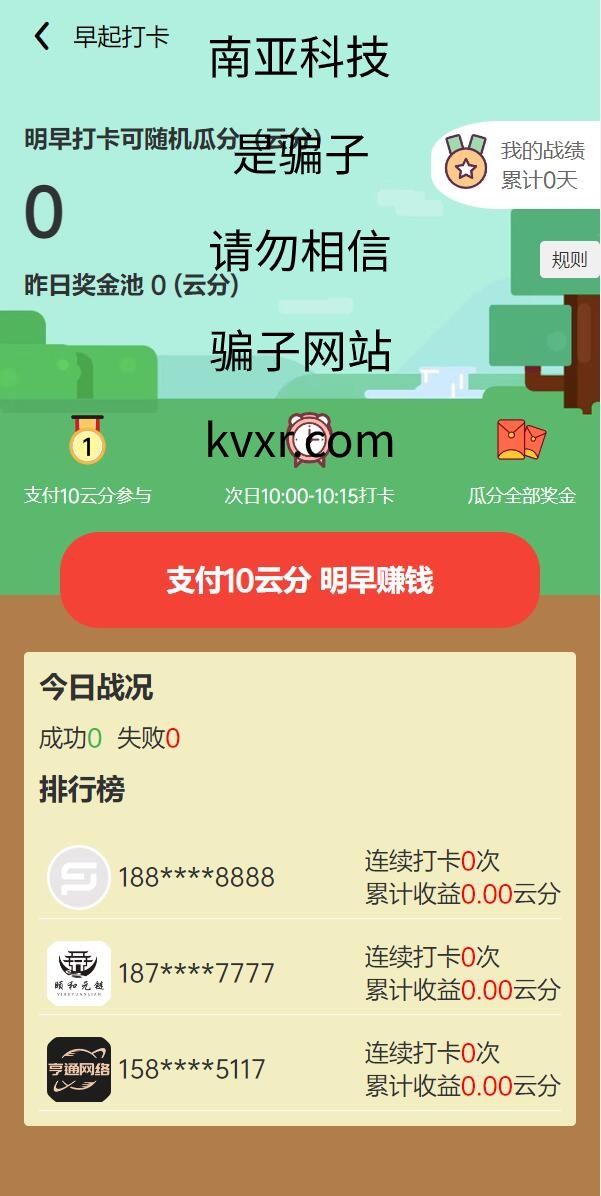The width and height of the screenshot is (601, 1196).
Task: Go back from 早起打卡 page
Action: point(42,37)
